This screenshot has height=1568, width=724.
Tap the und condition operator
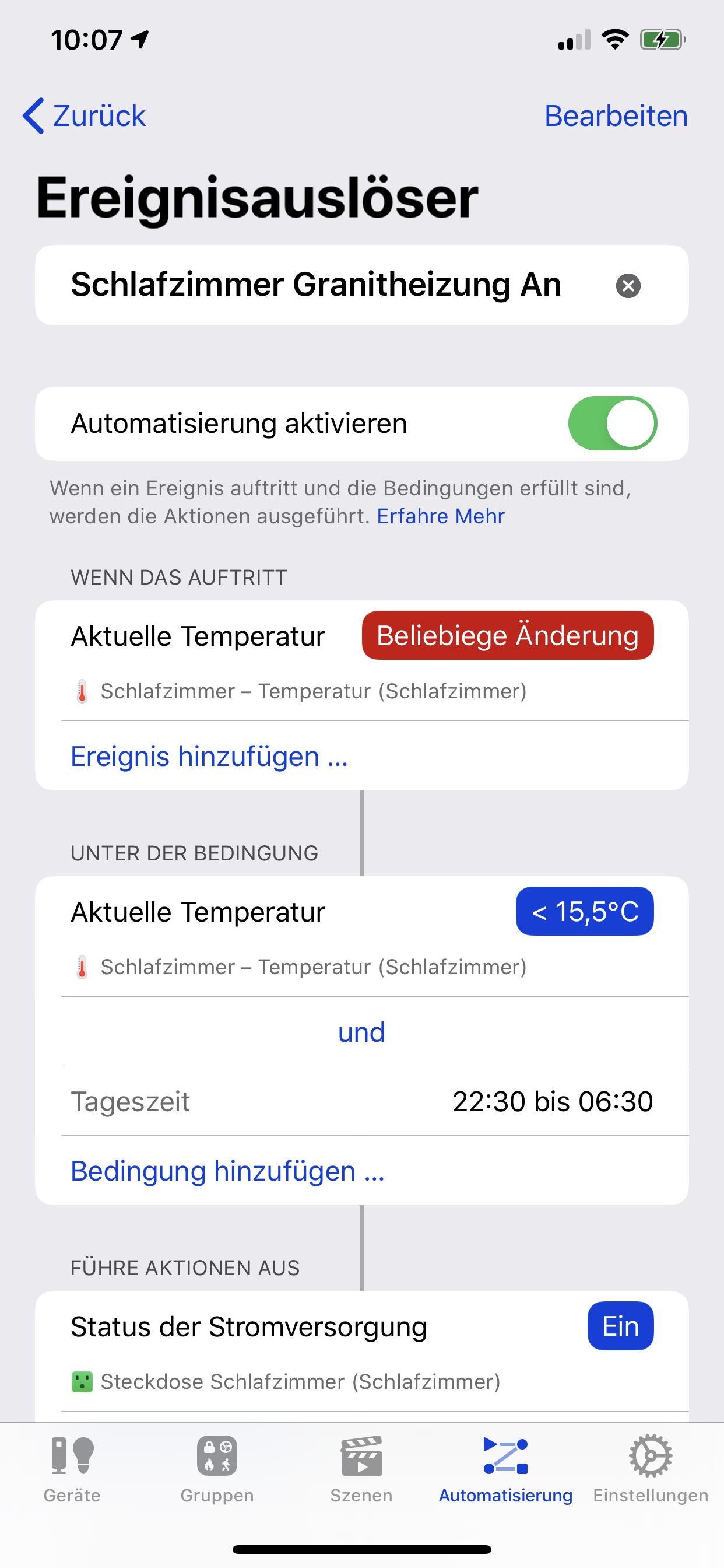point(361,1032)
